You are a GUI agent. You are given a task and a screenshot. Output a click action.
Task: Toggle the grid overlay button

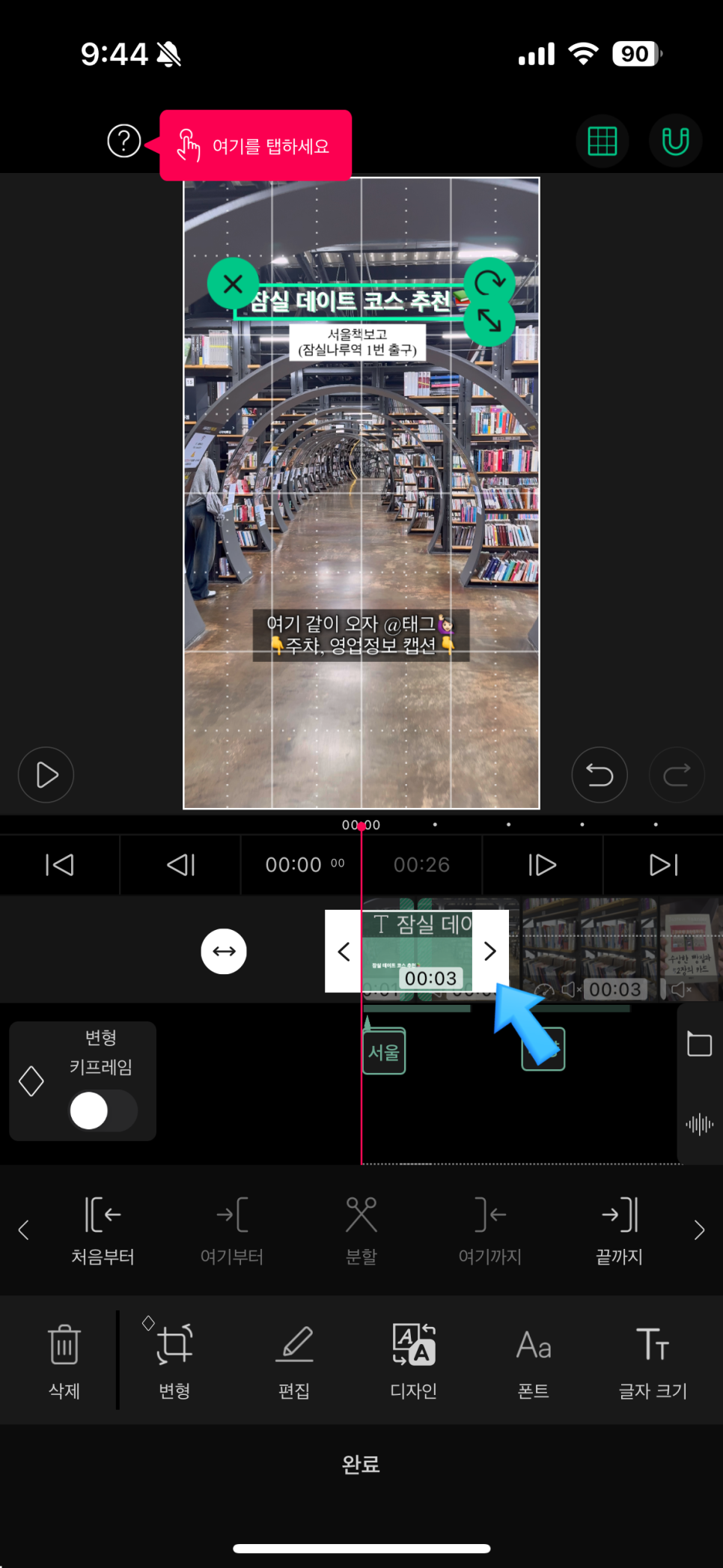point(602,141)
